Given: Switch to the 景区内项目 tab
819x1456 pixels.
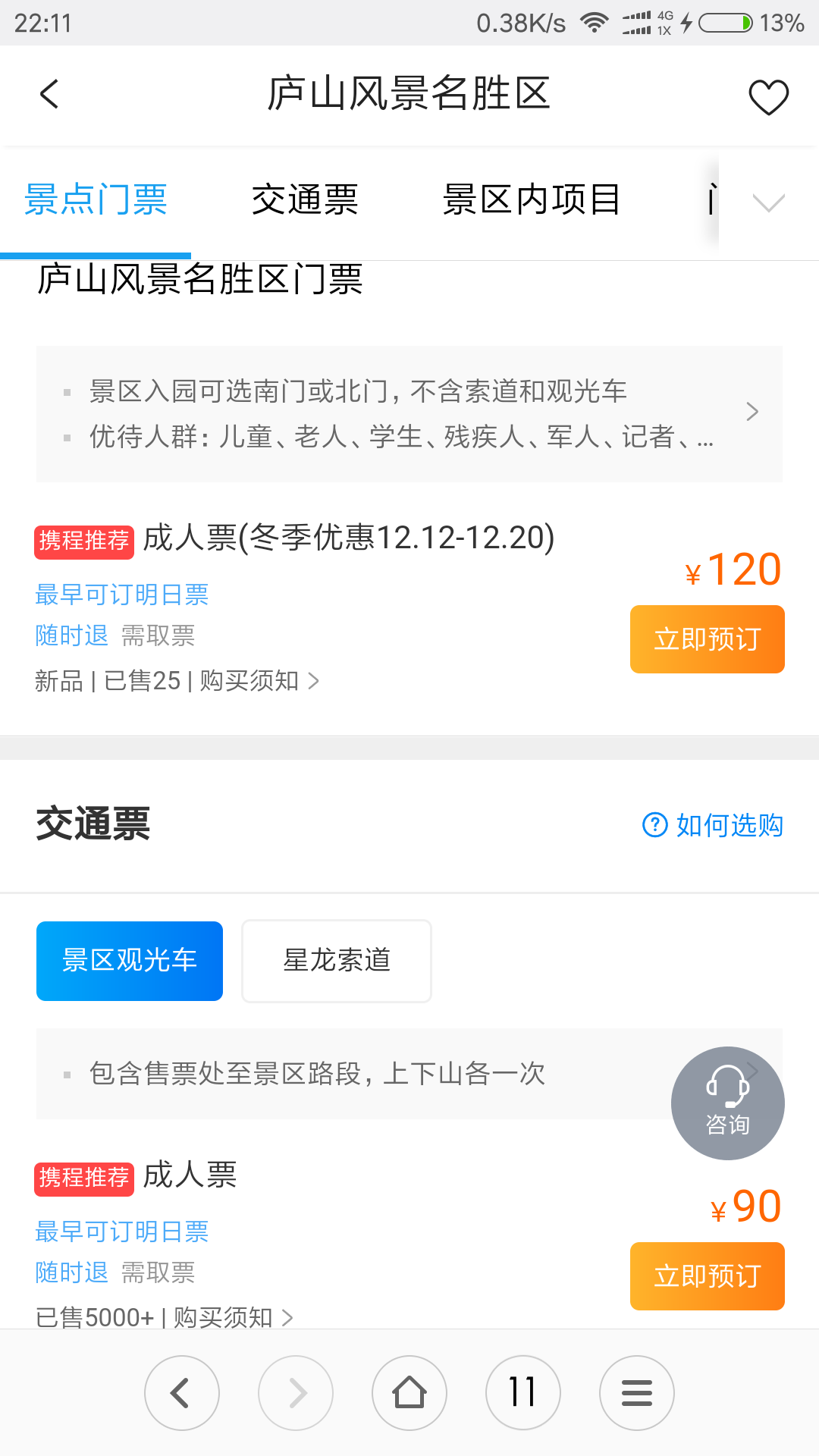Looking at the screenshot, I should coord(532,200).
